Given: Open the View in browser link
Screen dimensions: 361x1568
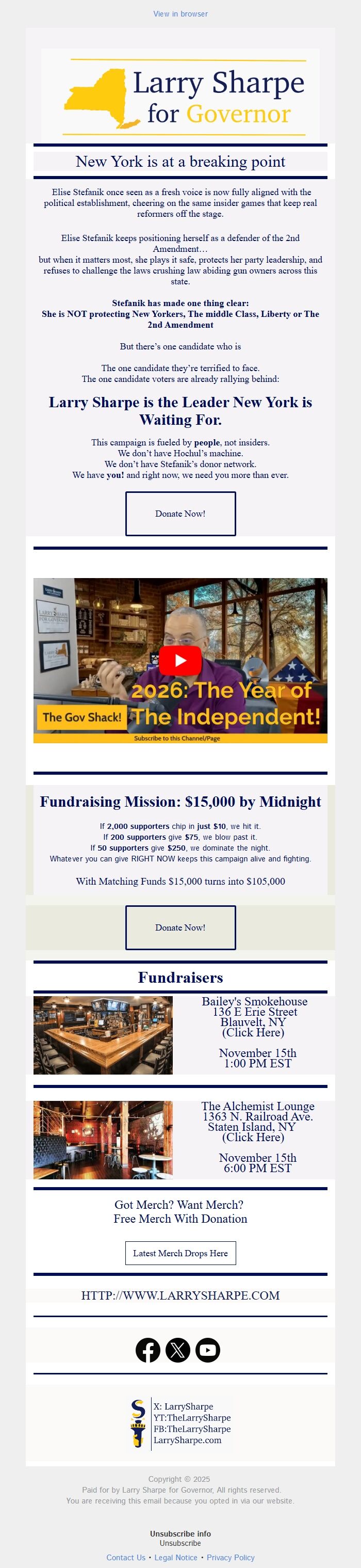Looking at the screenshot, I should click(180, 13).
